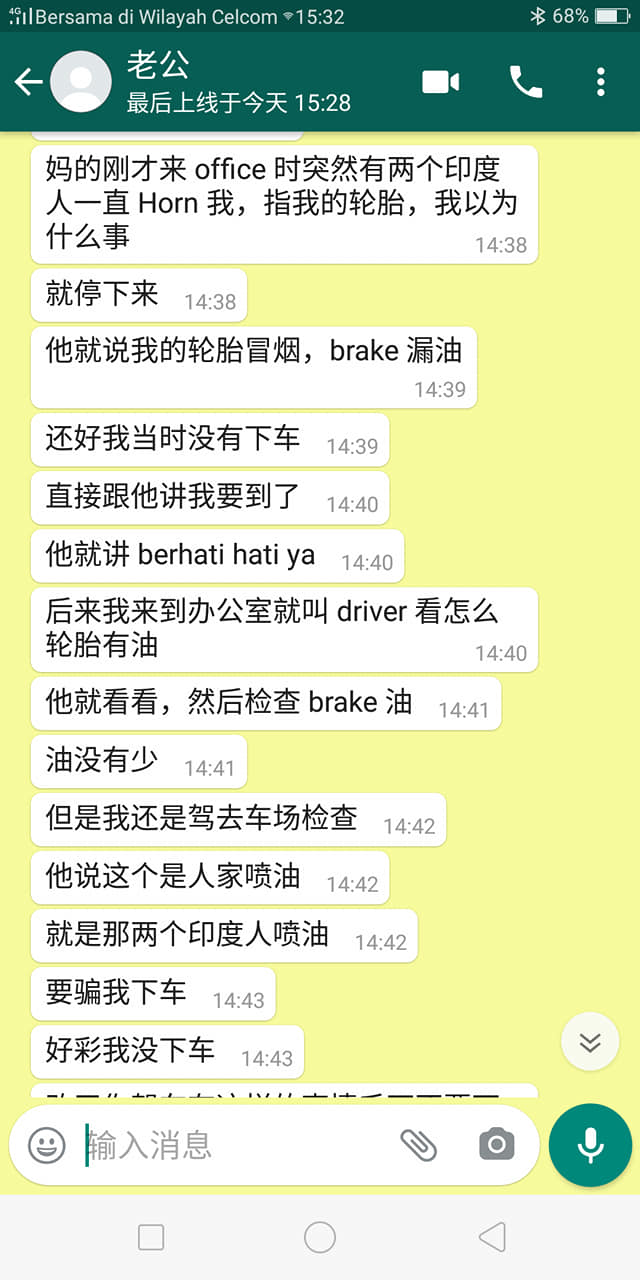Screen dimensions: 640x1280
Task: Open 老公 contact info from header
Action: [x=240, y=82]
